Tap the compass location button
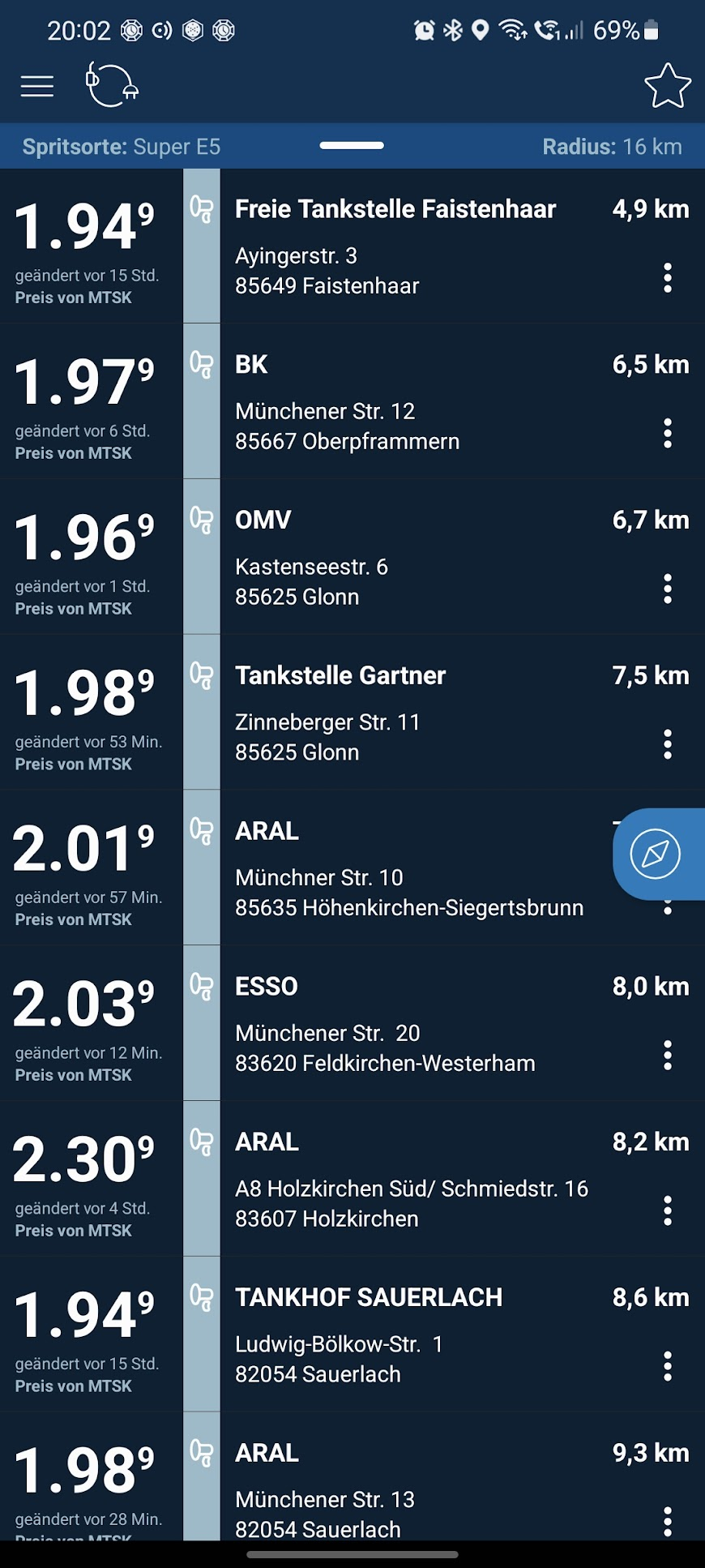This screenshot has width=705, height=1568. click(x=656, y=854)
